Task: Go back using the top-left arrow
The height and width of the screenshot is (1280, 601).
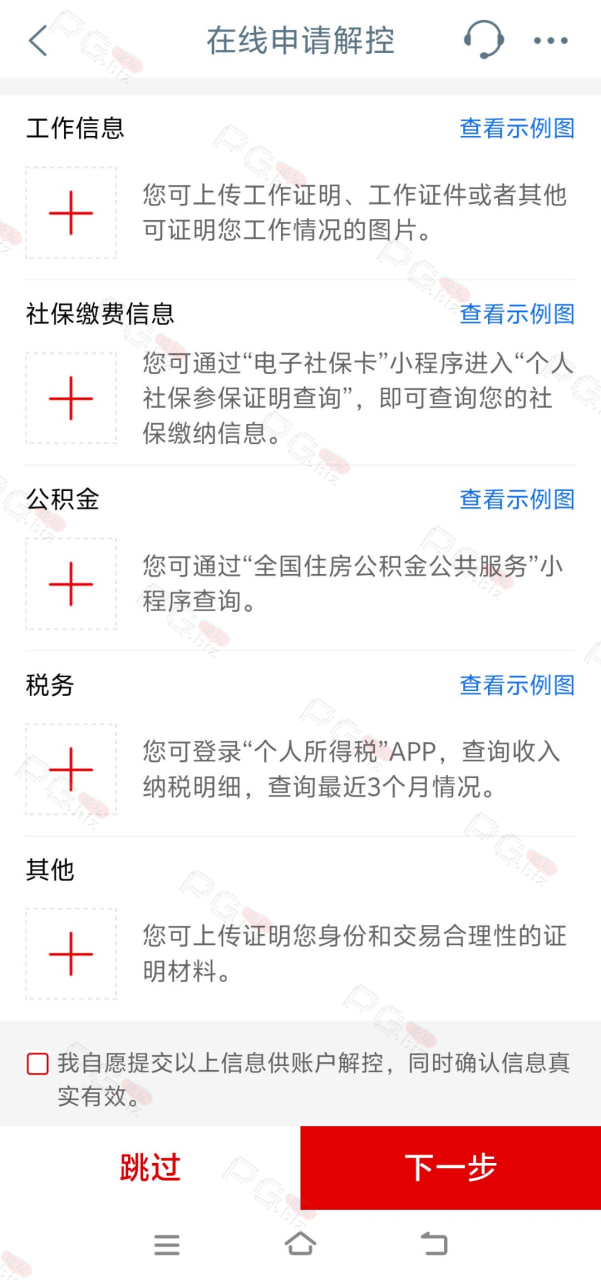Action: (x=38, y=41)
